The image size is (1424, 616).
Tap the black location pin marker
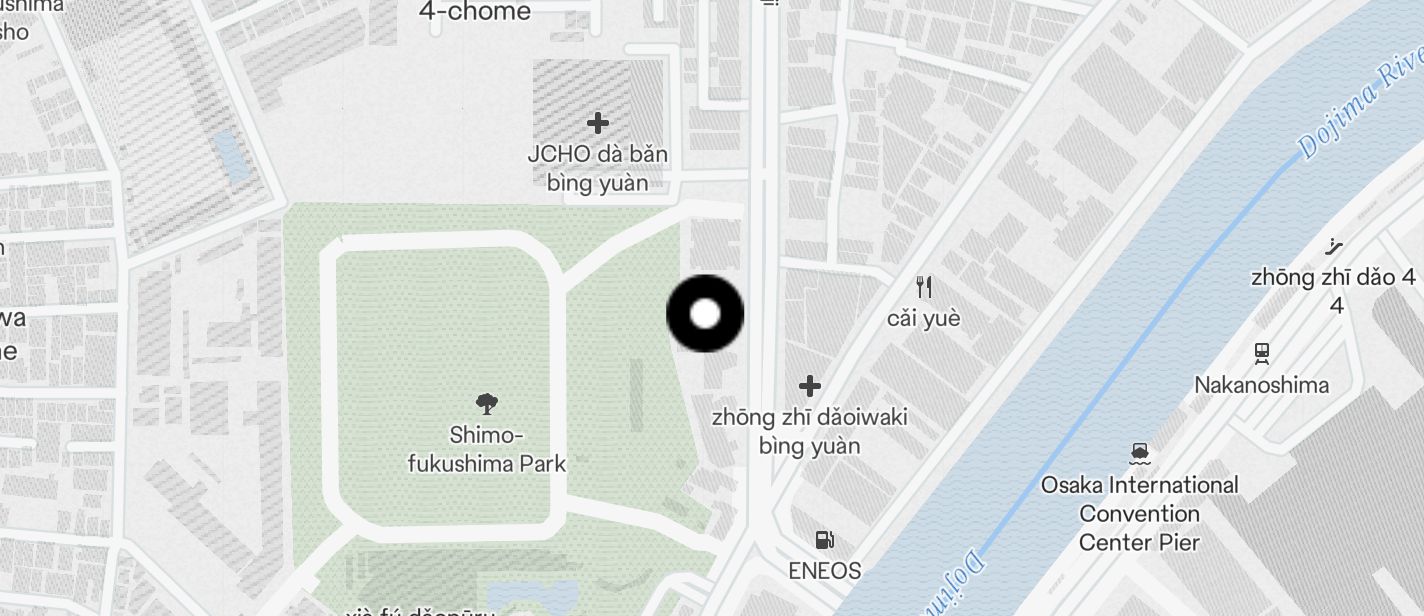[x=705, y=314]
